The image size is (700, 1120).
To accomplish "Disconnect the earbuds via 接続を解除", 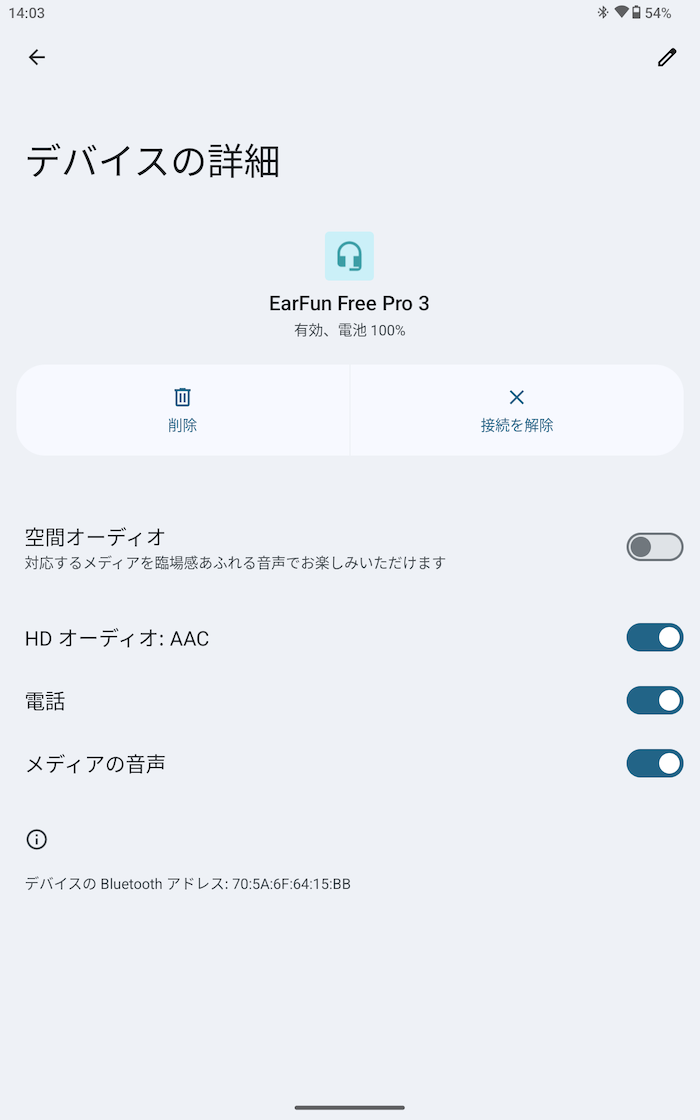I will coord(516,410).
